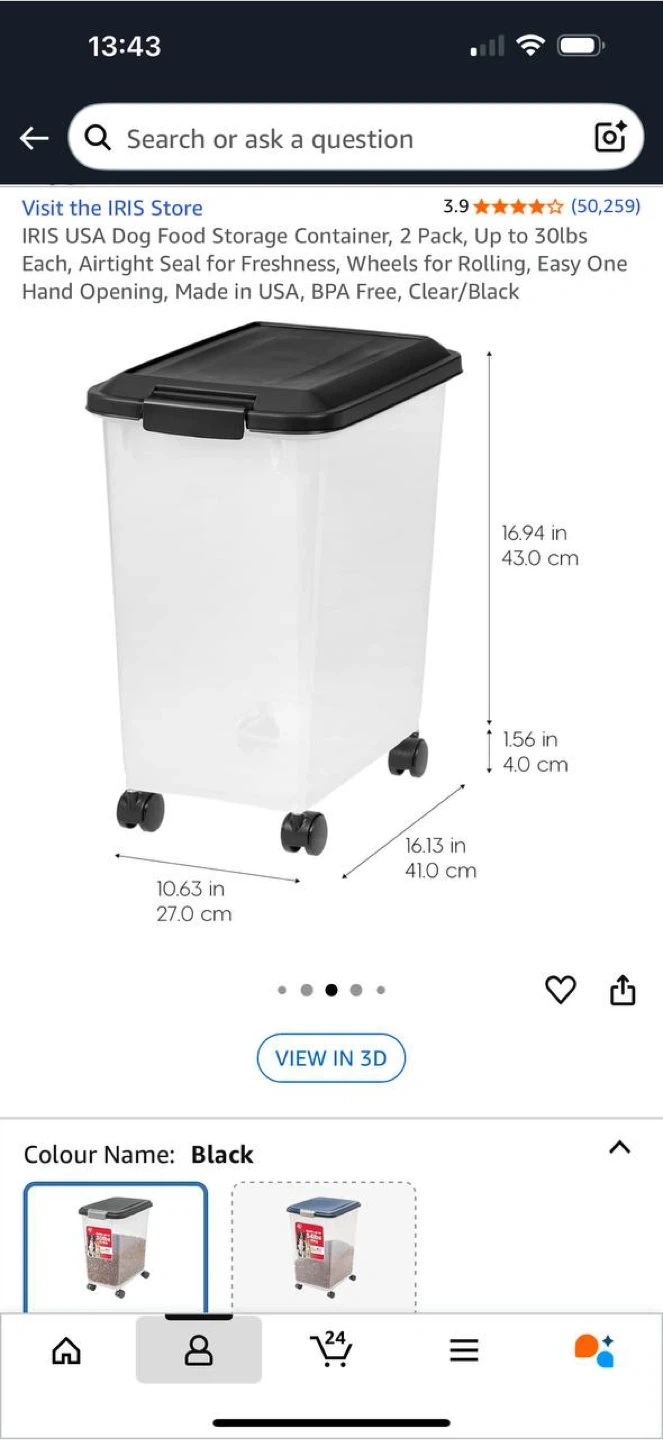Image resolution: width=663 pixels, height=1440 pixels.
Task: Open the hamburger menu tab
Action: point(464,1351)
